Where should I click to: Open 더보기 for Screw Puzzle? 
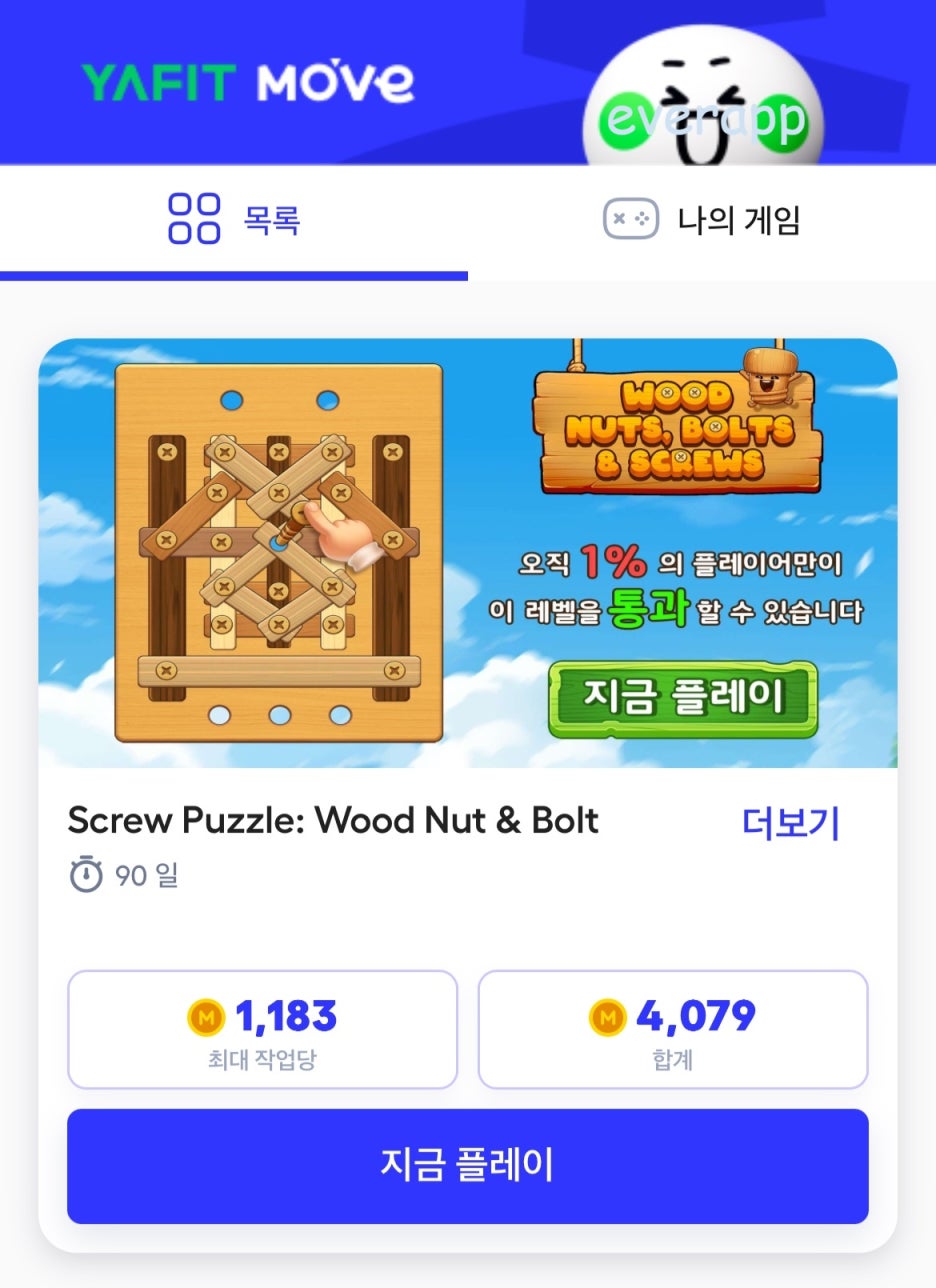pyautogui.click(x=790, y=823)
